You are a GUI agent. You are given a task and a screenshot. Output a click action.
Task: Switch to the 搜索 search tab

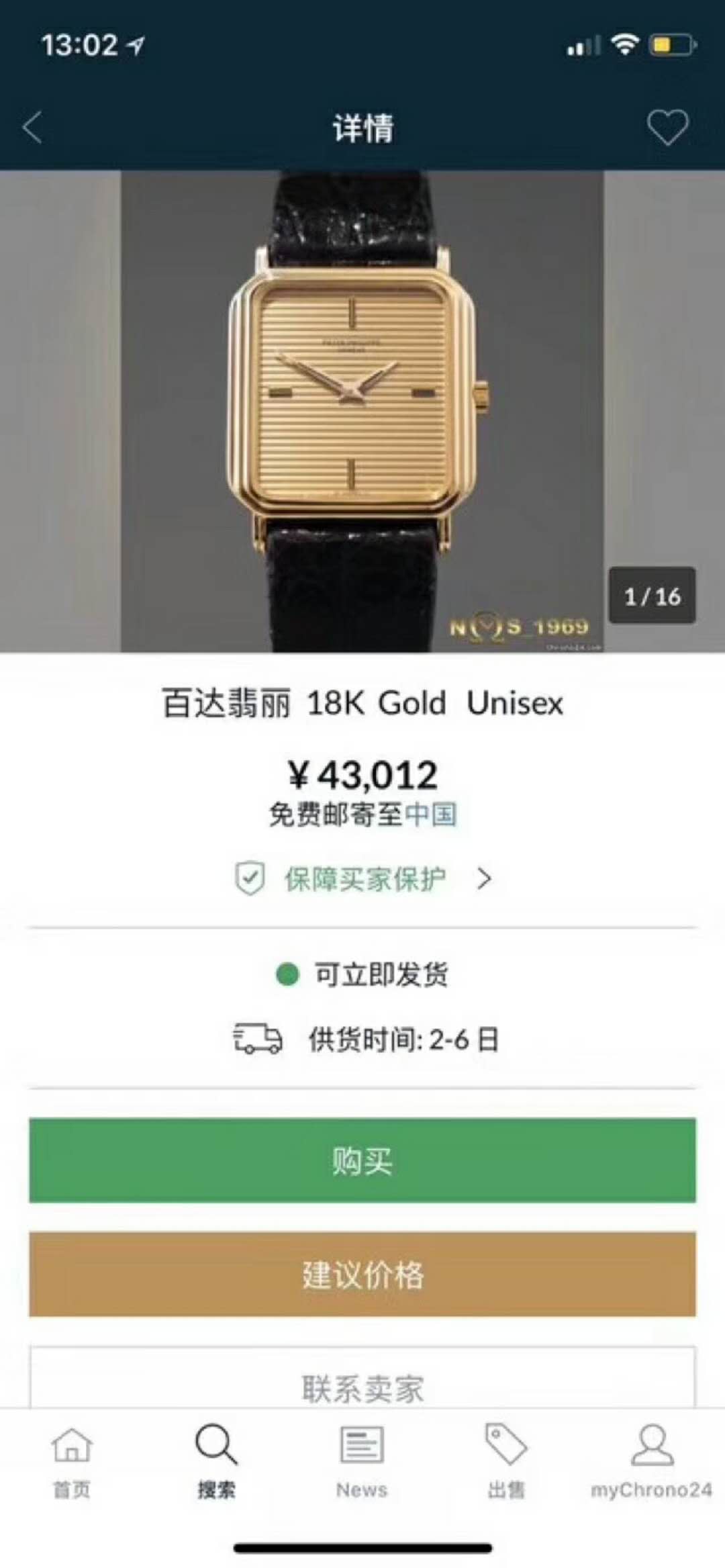pos(216,1462)
